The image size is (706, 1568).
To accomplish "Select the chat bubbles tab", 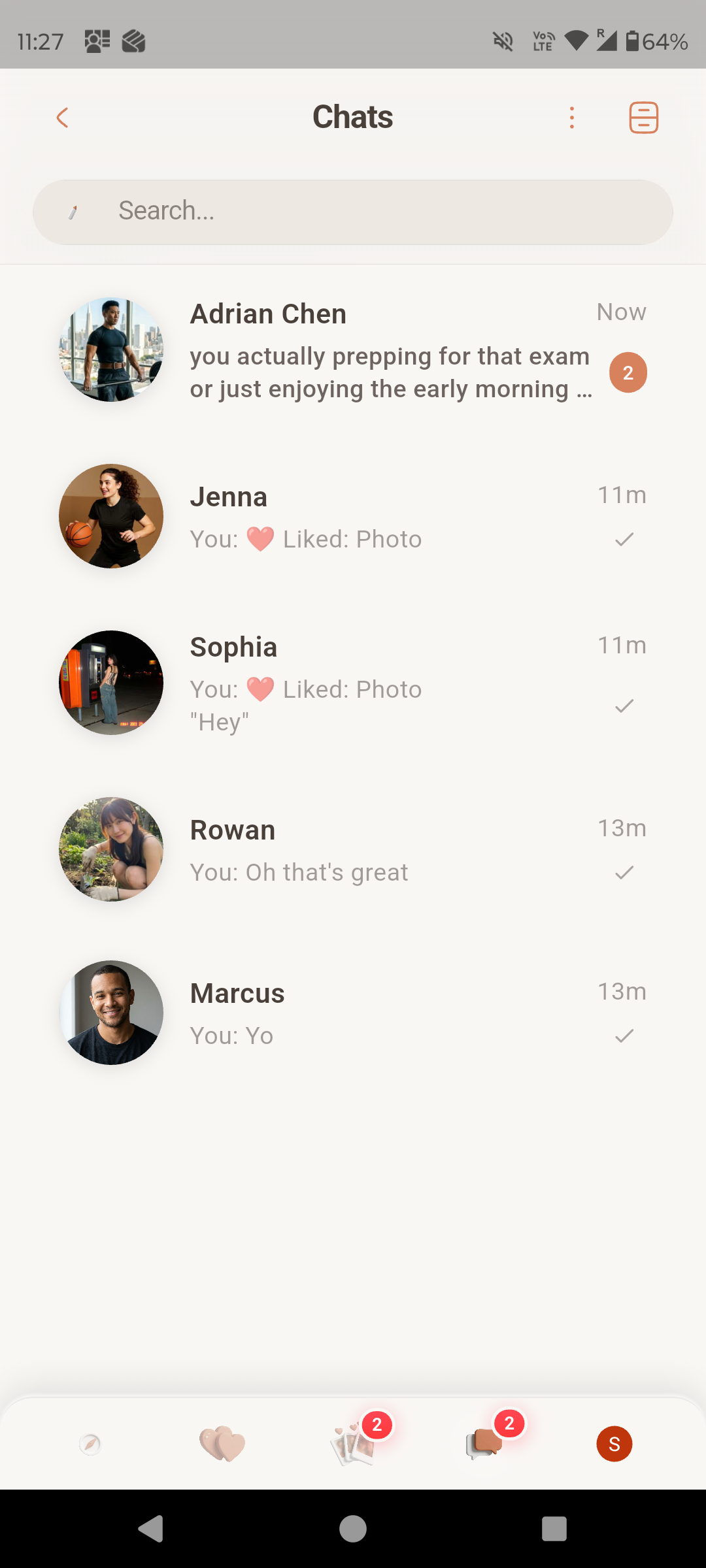I will (484, 1445).
